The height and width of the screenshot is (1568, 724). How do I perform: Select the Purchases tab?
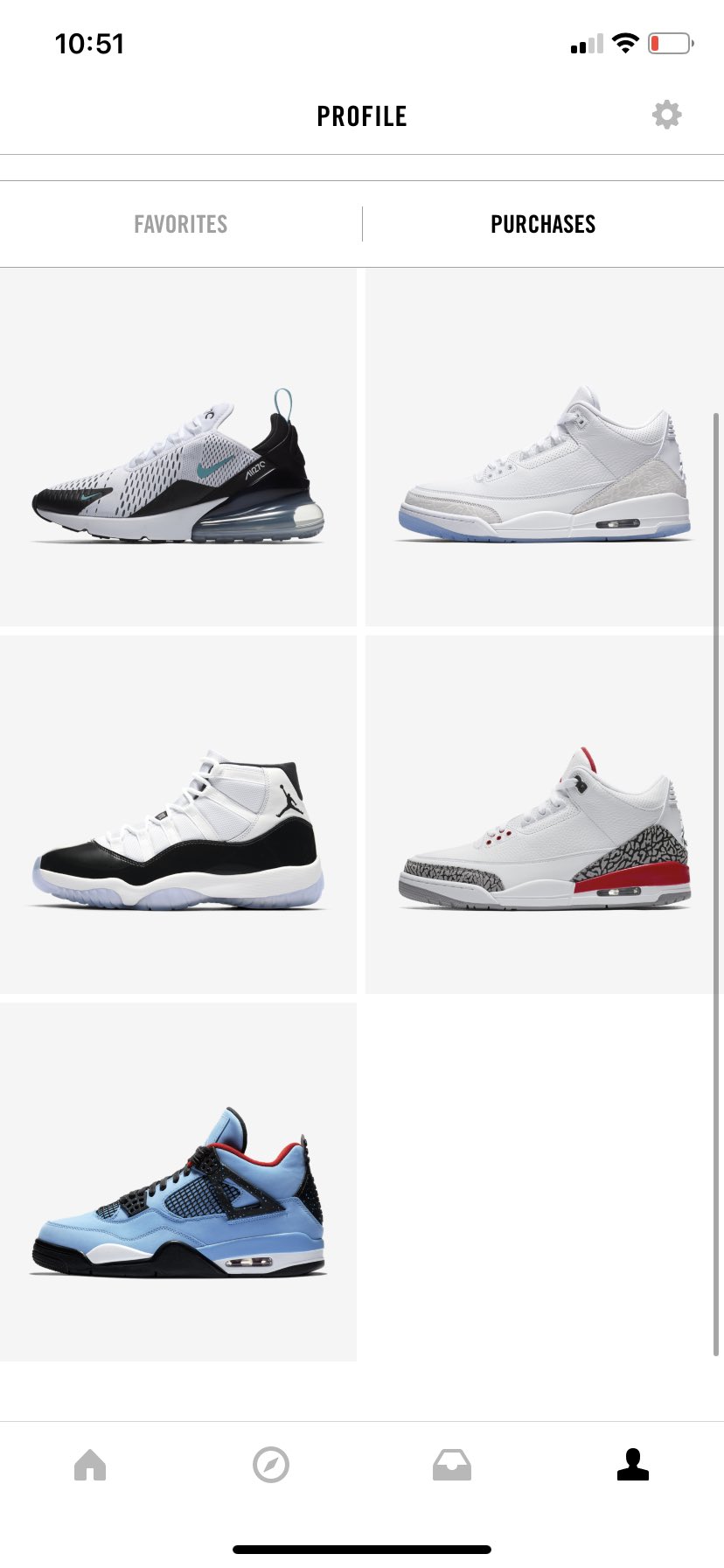point(543,224)
